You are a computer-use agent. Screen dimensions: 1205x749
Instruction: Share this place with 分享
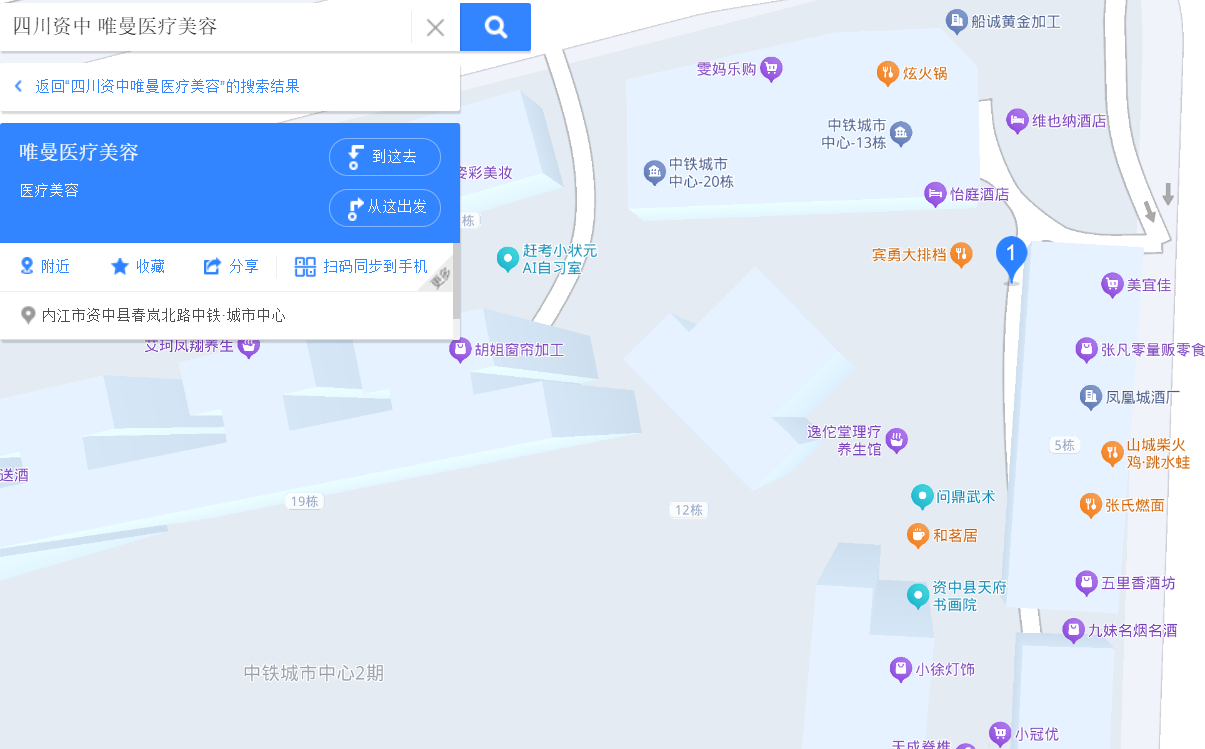231,266
